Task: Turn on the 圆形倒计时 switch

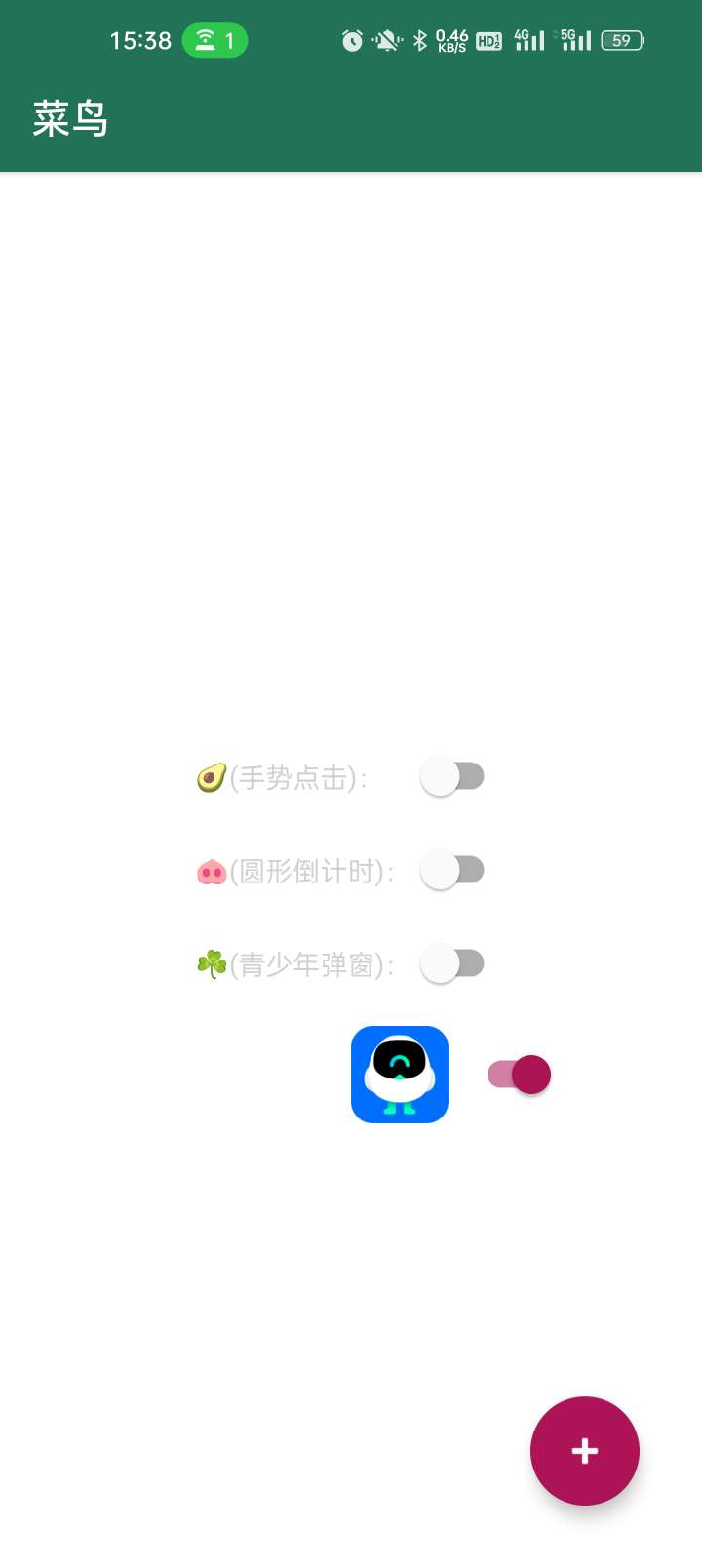Action: click(451, 870)
